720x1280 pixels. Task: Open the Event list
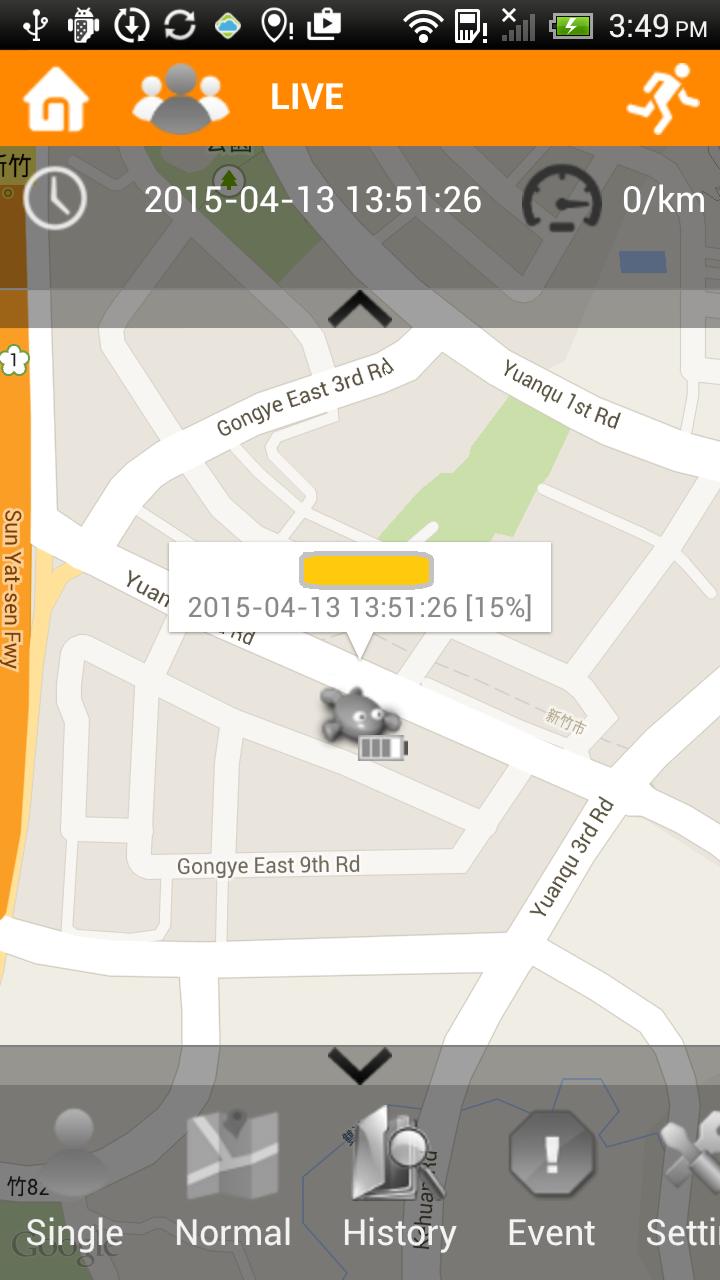pyautogui.click(x=551, y=1180)
